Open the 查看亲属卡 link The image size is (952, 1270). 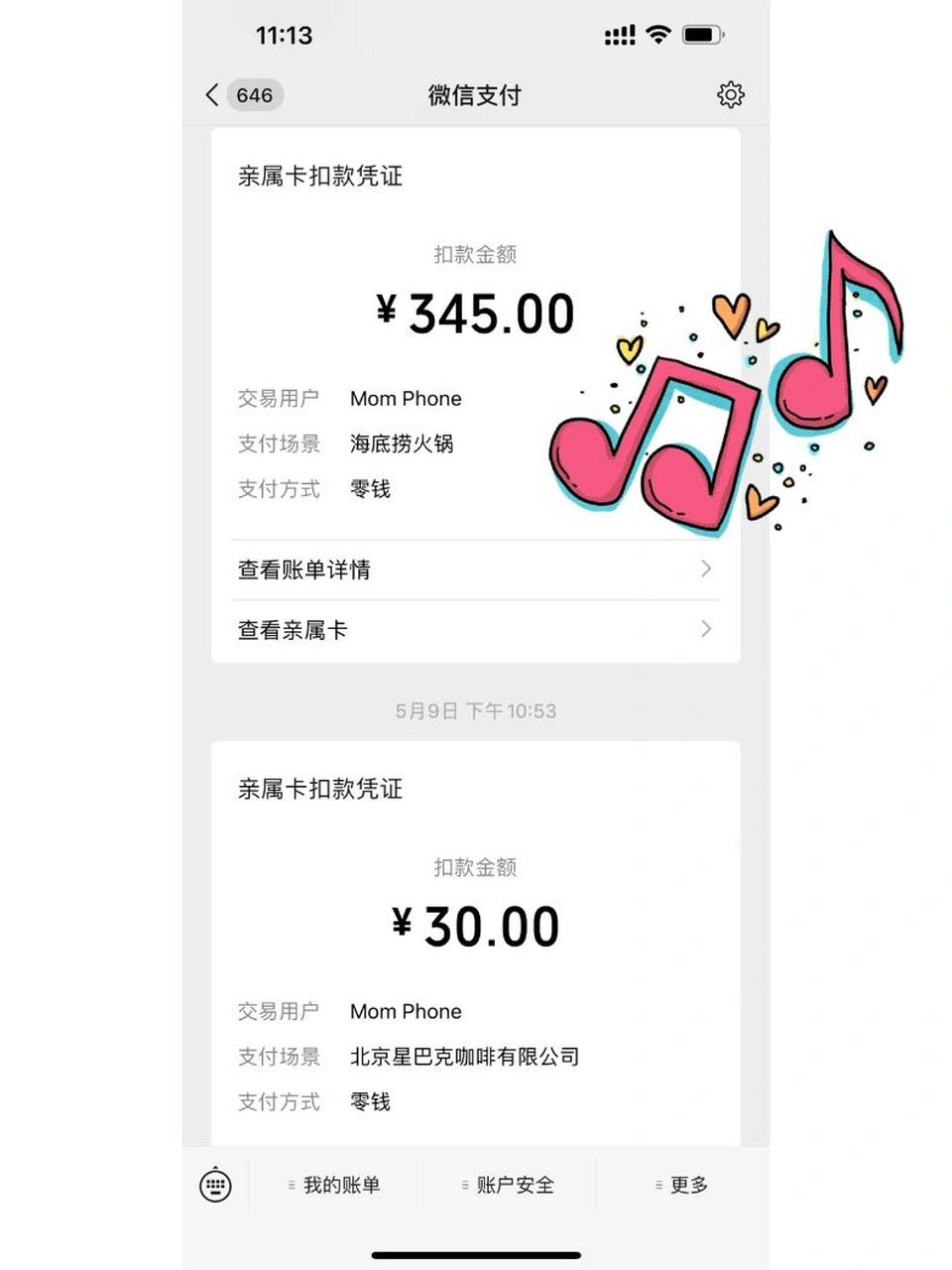[294, 629]
